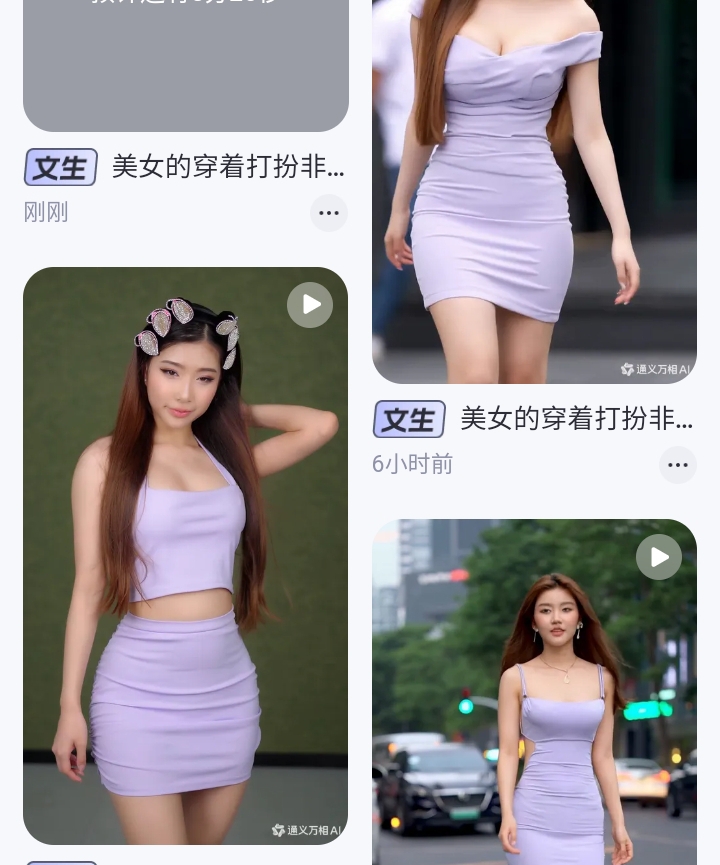Play the video with green wall background

point(310,305)
